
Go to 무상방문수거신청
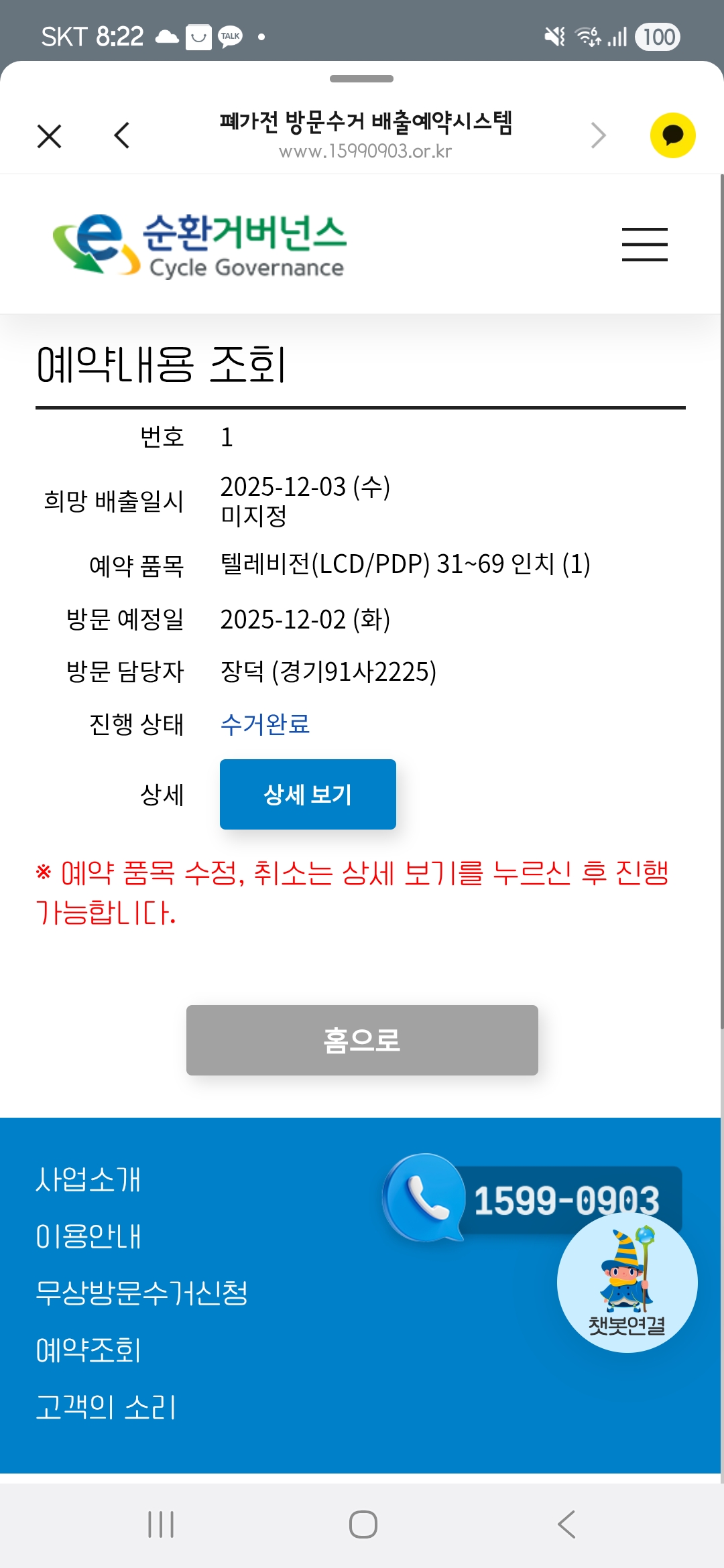coord(141,1293)
